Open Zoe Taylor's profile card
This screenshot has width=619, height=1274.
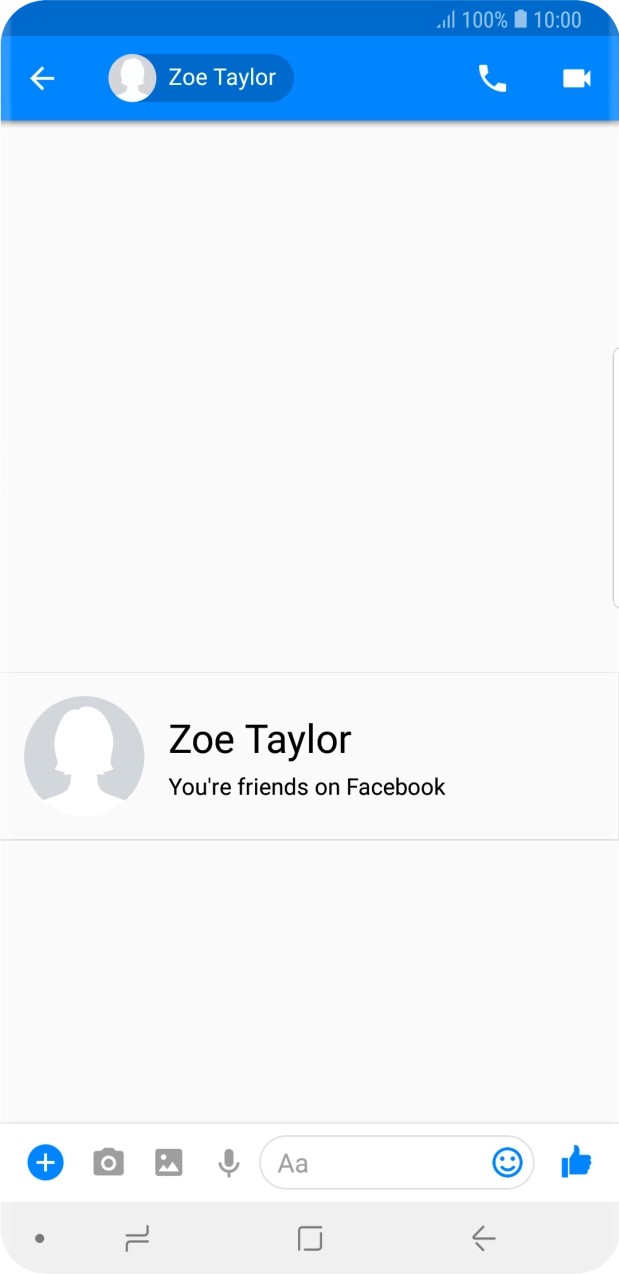(309, 756)
